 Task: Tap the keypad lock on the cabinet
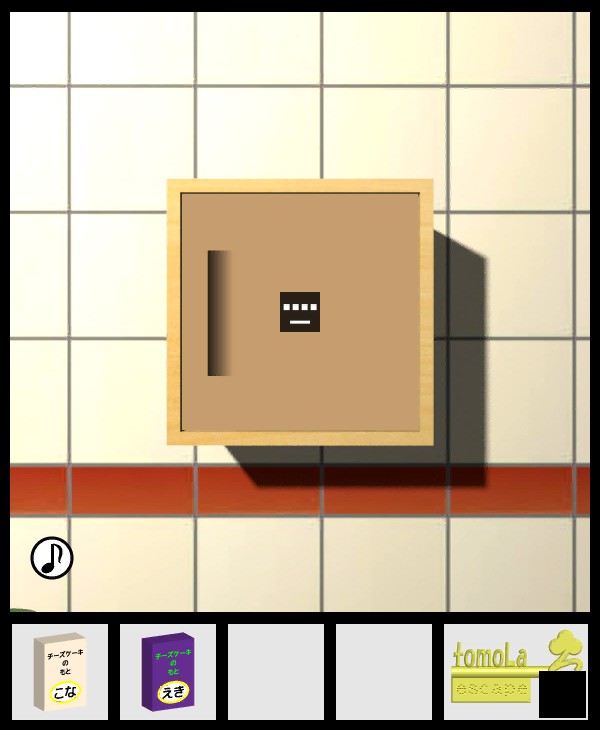300,312
